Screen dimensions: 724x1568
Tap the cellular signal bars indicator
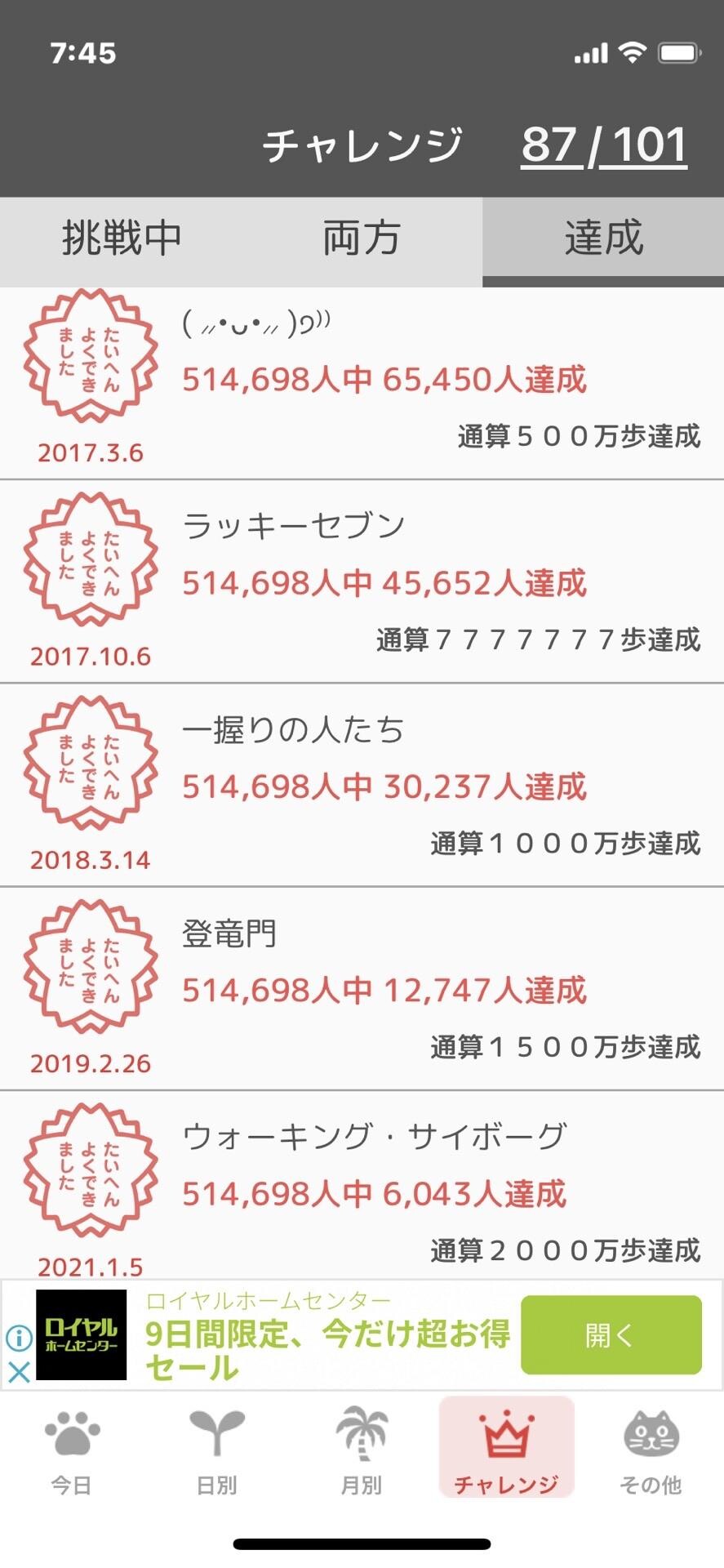coord(589,52)
